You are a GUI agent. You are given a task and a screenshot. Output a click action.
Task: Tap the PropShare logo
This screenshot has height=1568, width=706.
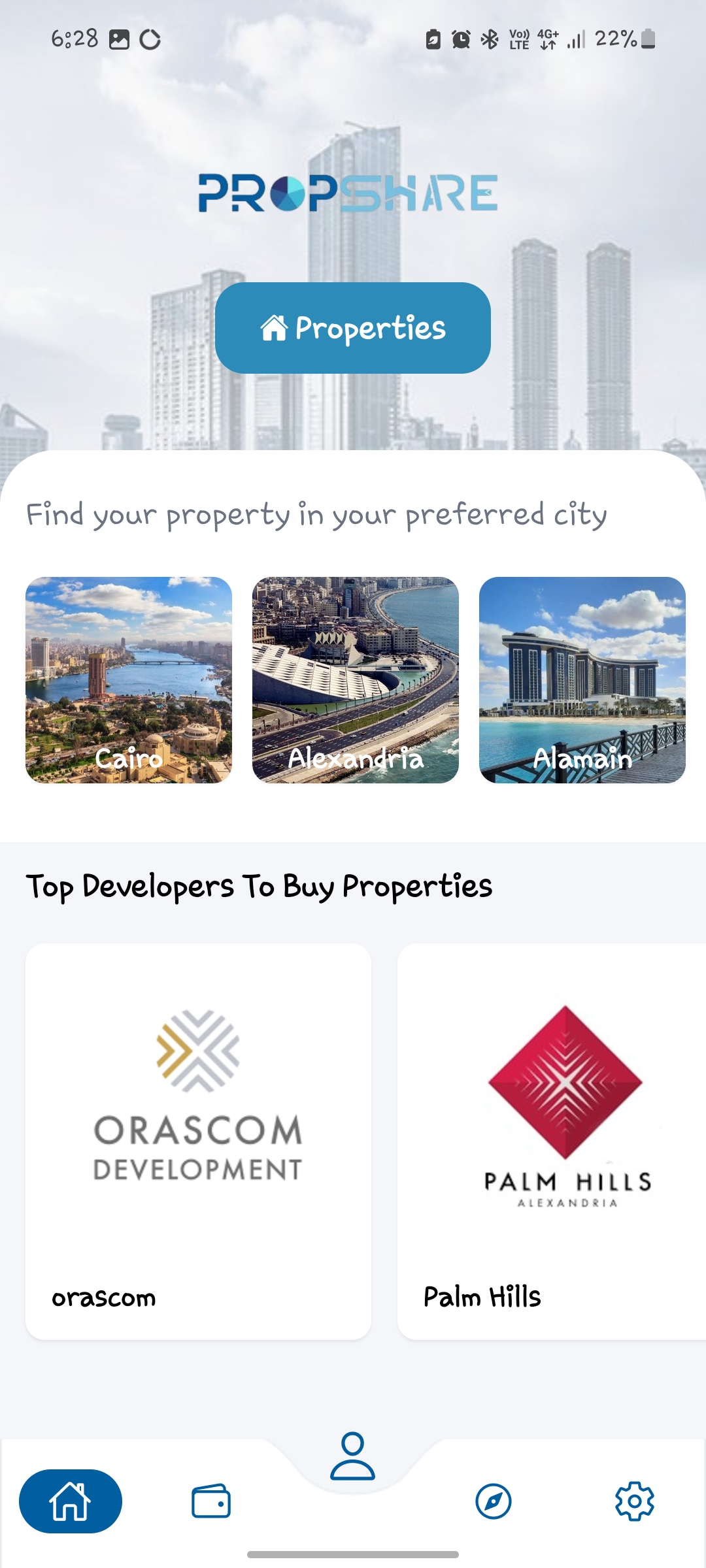346,194
